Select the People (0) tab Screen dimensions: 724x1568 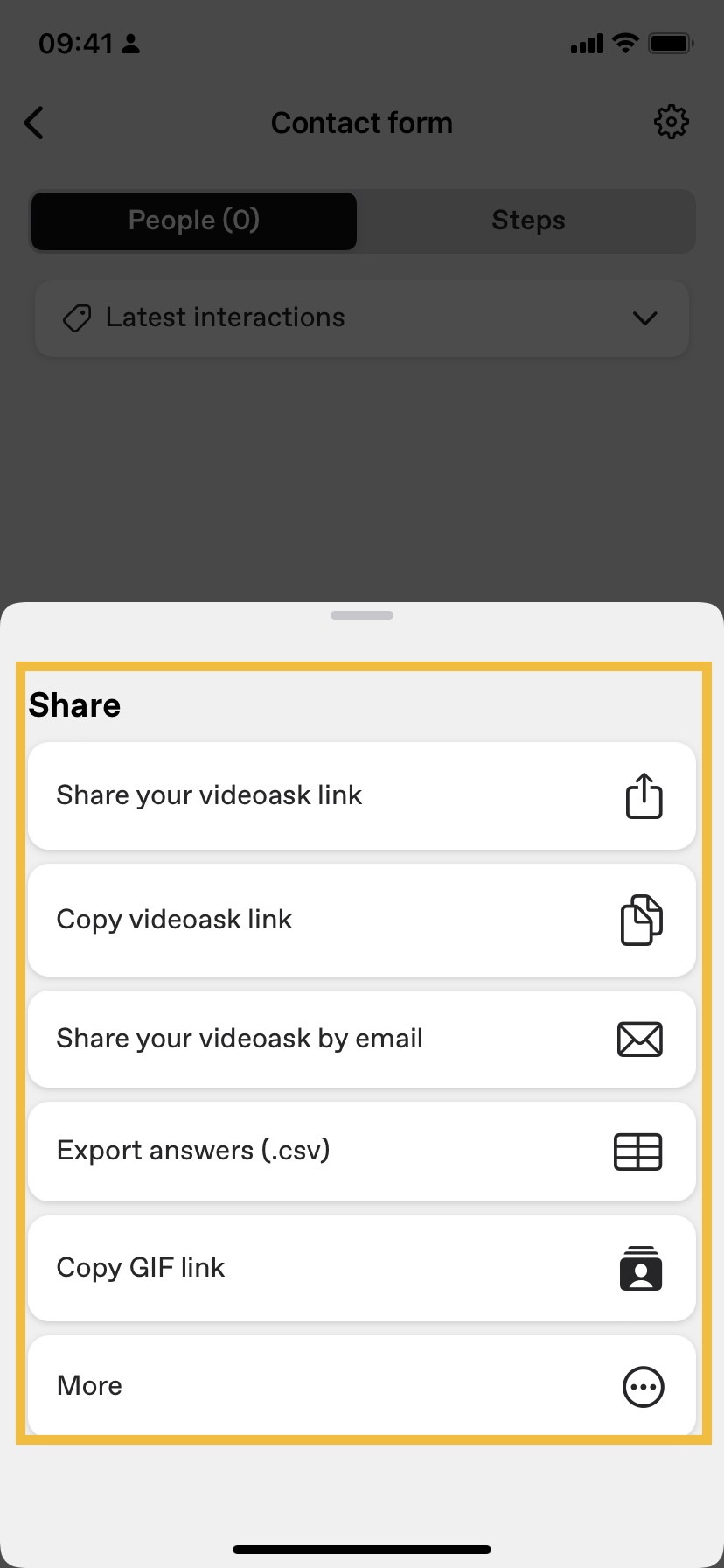[194, 220]
